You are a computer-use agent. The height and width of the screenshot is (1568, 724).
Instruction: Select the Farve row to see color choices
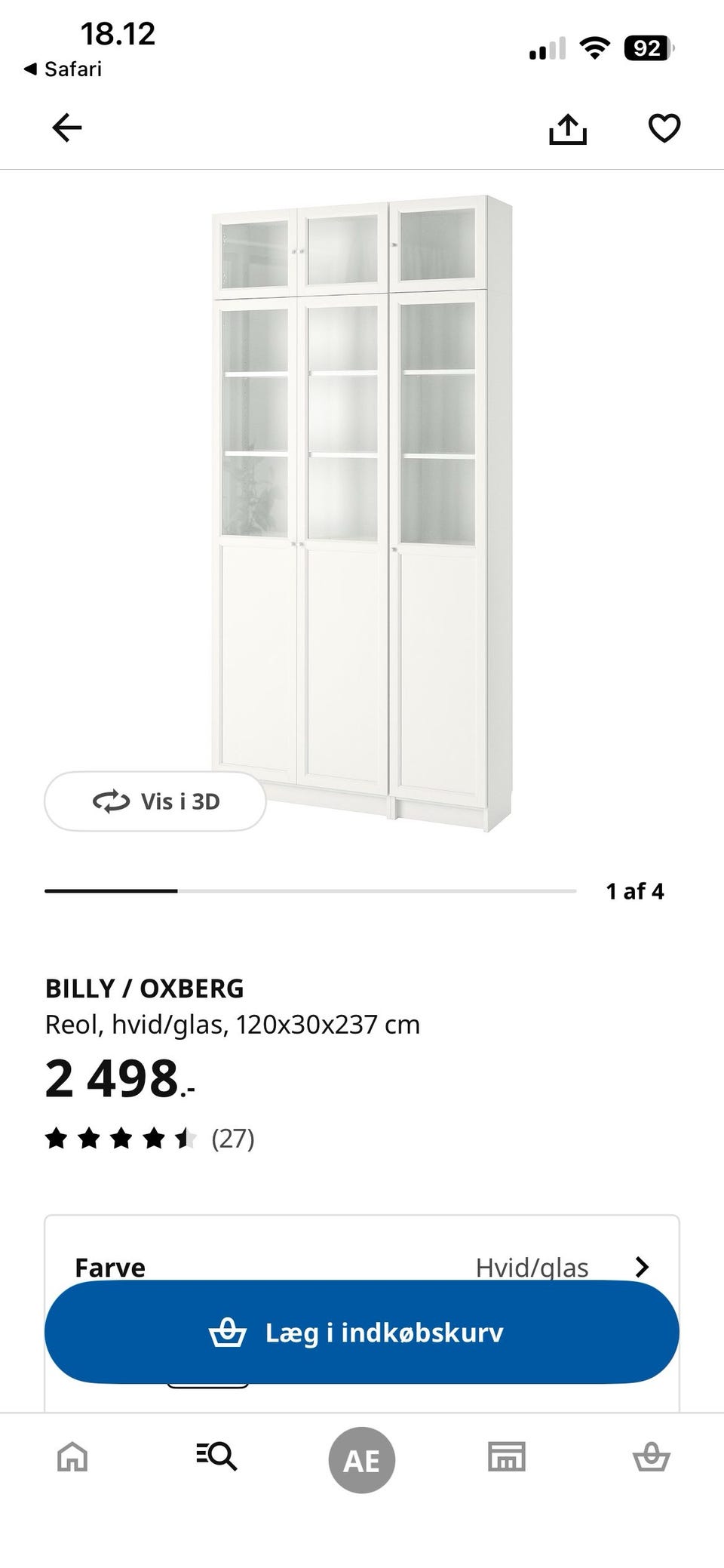pos(110,1268)
